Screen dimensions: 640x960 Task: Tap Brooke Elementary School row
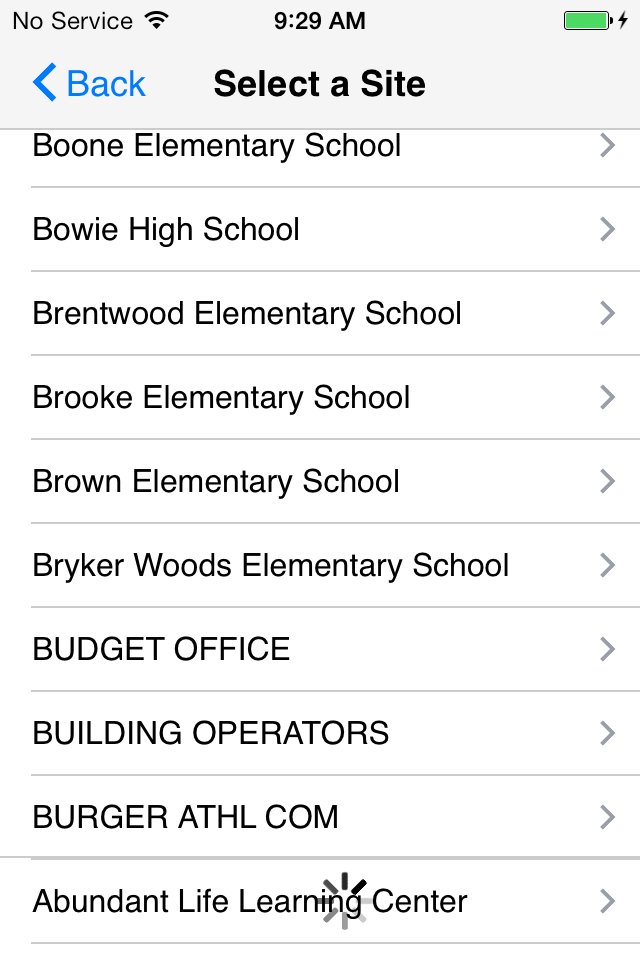tap(221, 398)
